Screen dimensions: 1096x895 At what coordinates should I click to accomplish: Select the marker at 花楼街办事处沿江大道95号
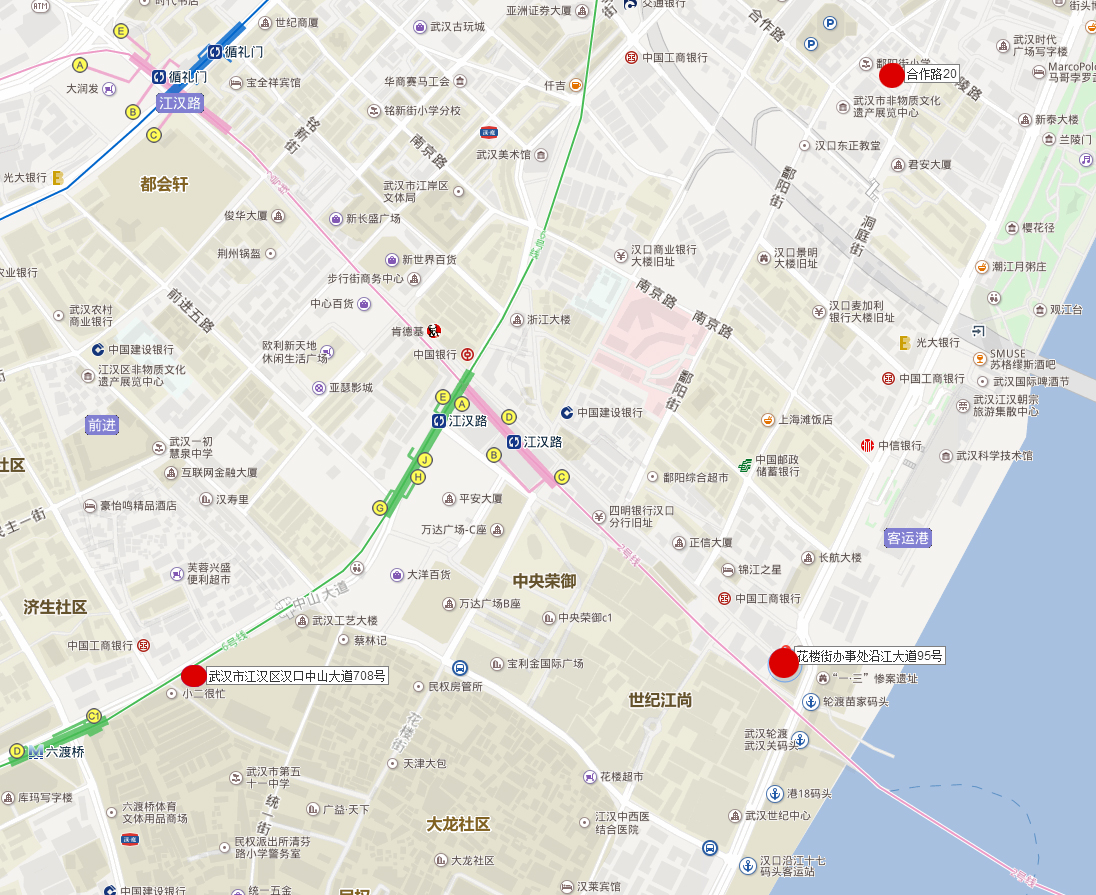784,662
